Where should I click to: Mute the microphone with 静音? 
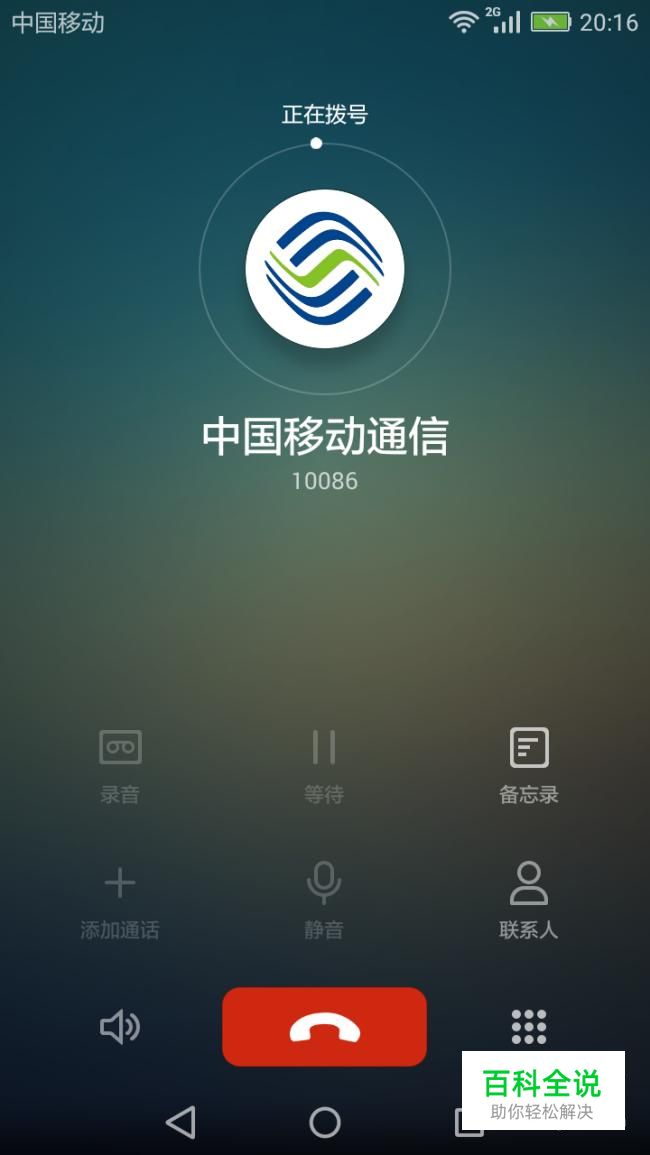pos(324,899)
